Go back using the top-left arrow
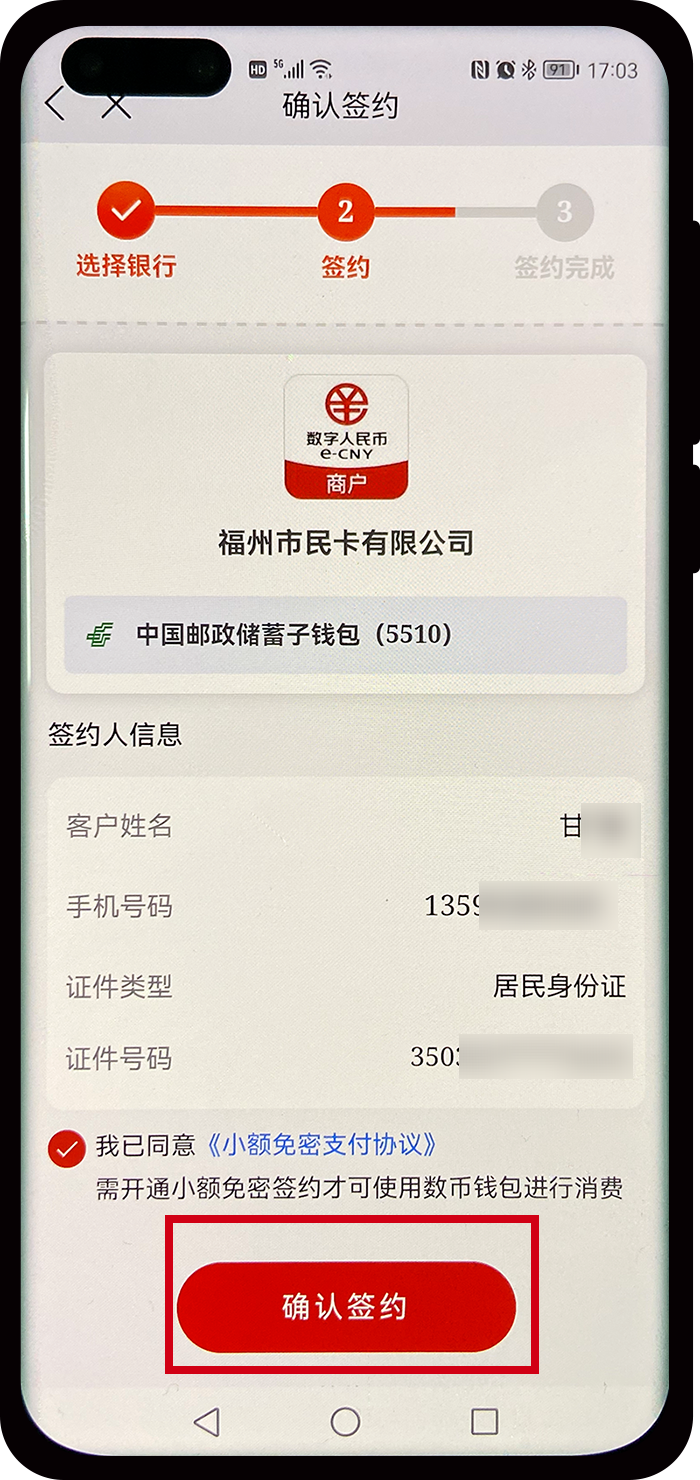The image size is (700, 1480). click(56, 103)
